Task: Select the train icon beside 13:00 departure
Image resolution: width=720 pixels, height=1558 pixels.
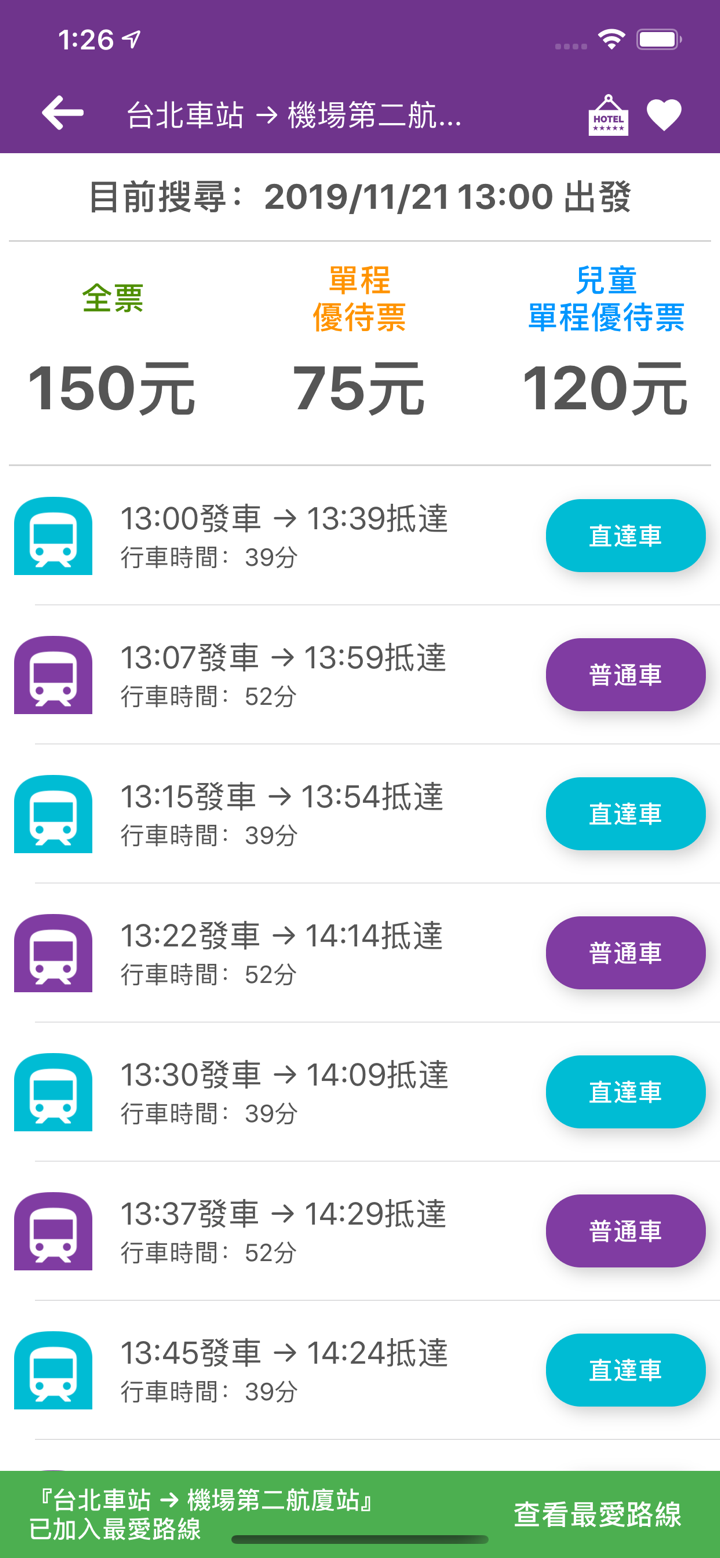Action: 52,535
